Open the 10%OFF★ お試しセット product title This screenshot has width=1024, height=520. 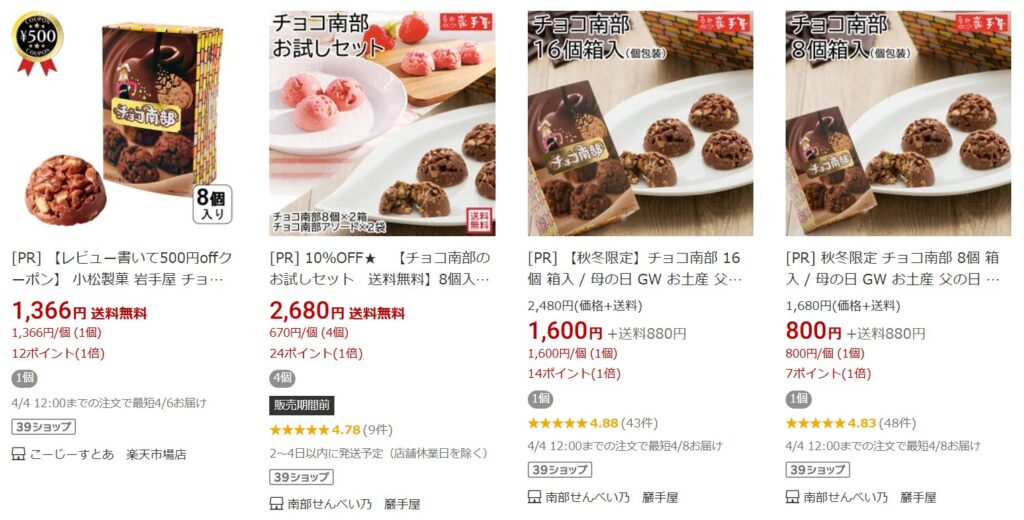(x=382, y=269)
